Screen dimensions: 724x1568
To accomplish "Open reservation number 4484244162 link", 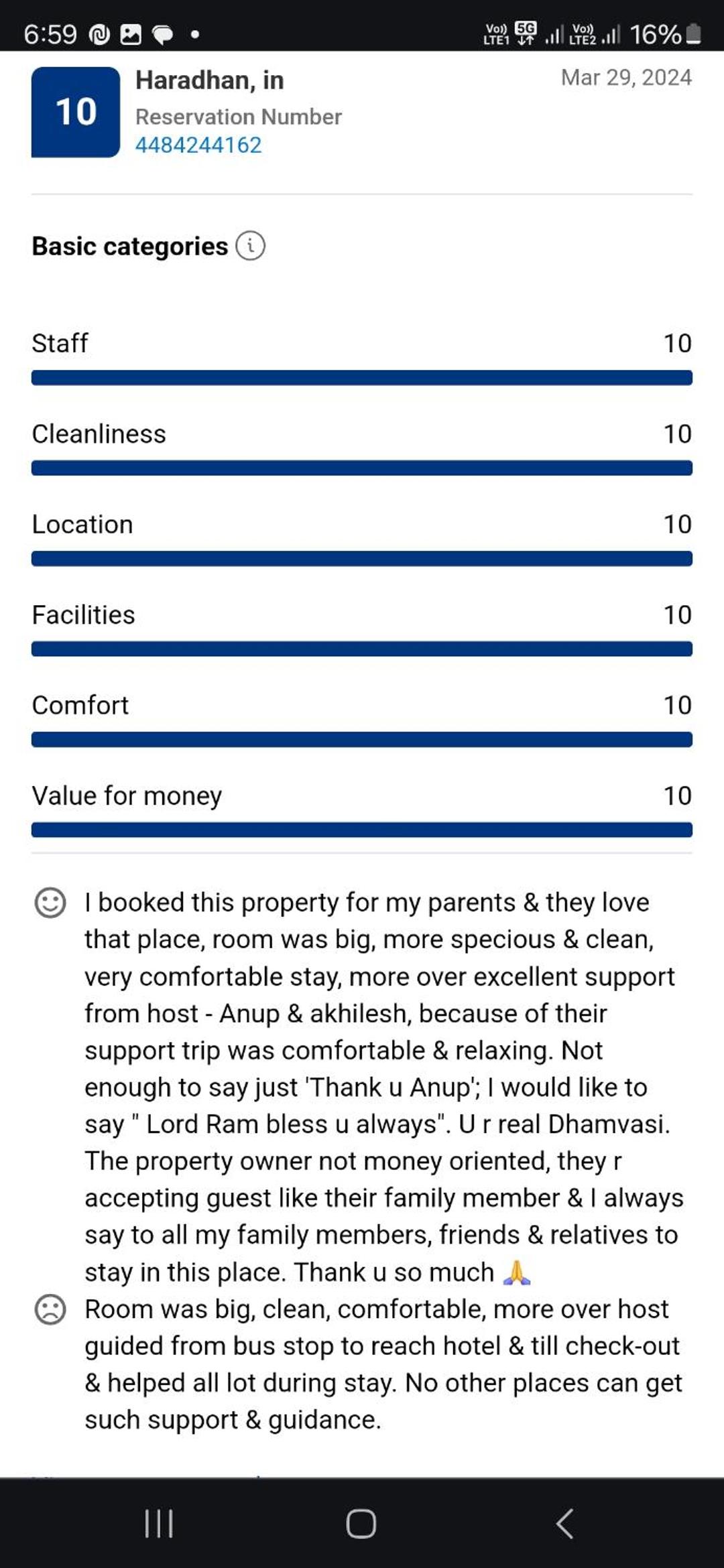I will (198, 145).
